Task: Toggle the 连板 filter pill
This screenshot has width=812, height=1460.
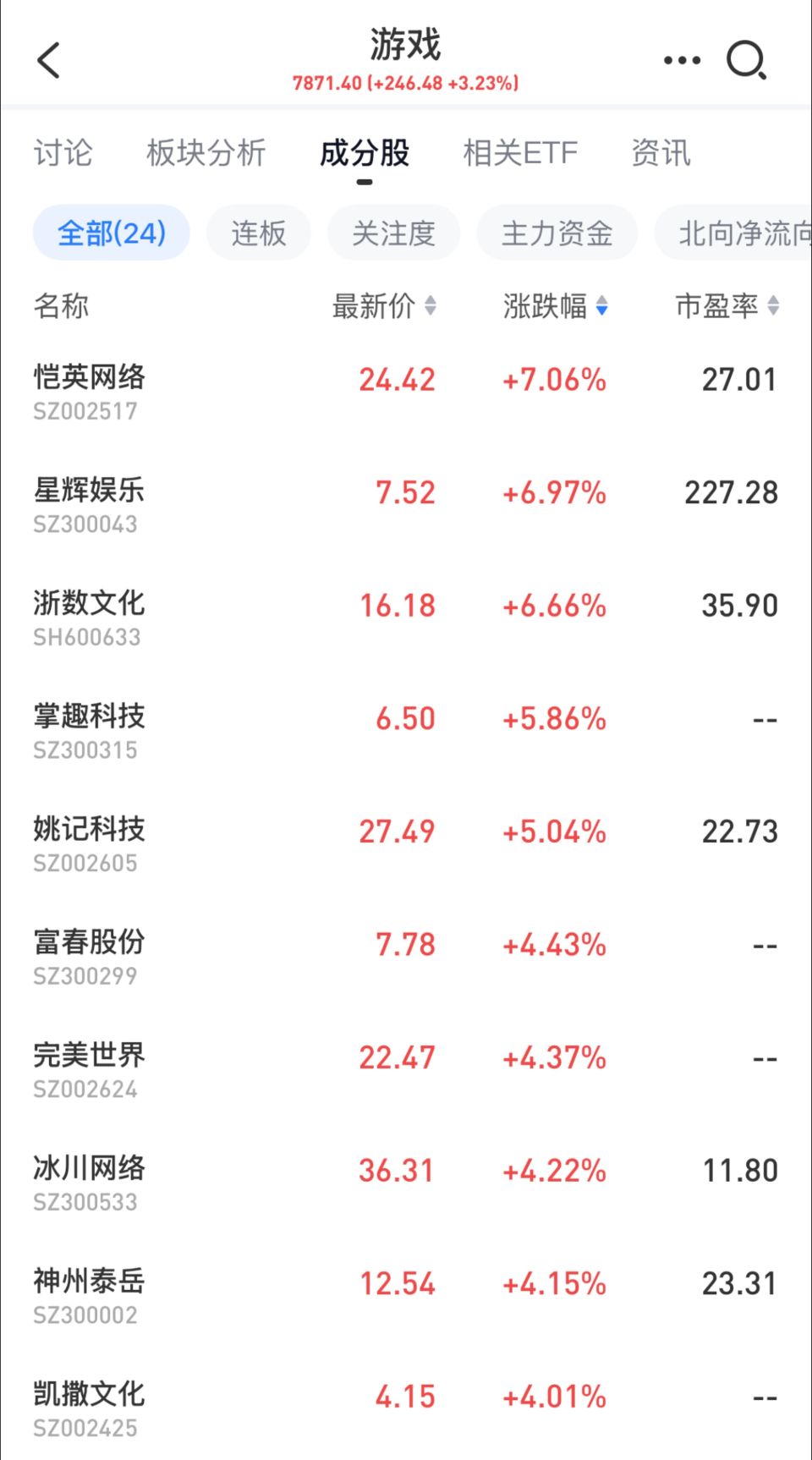Action: 258,233
